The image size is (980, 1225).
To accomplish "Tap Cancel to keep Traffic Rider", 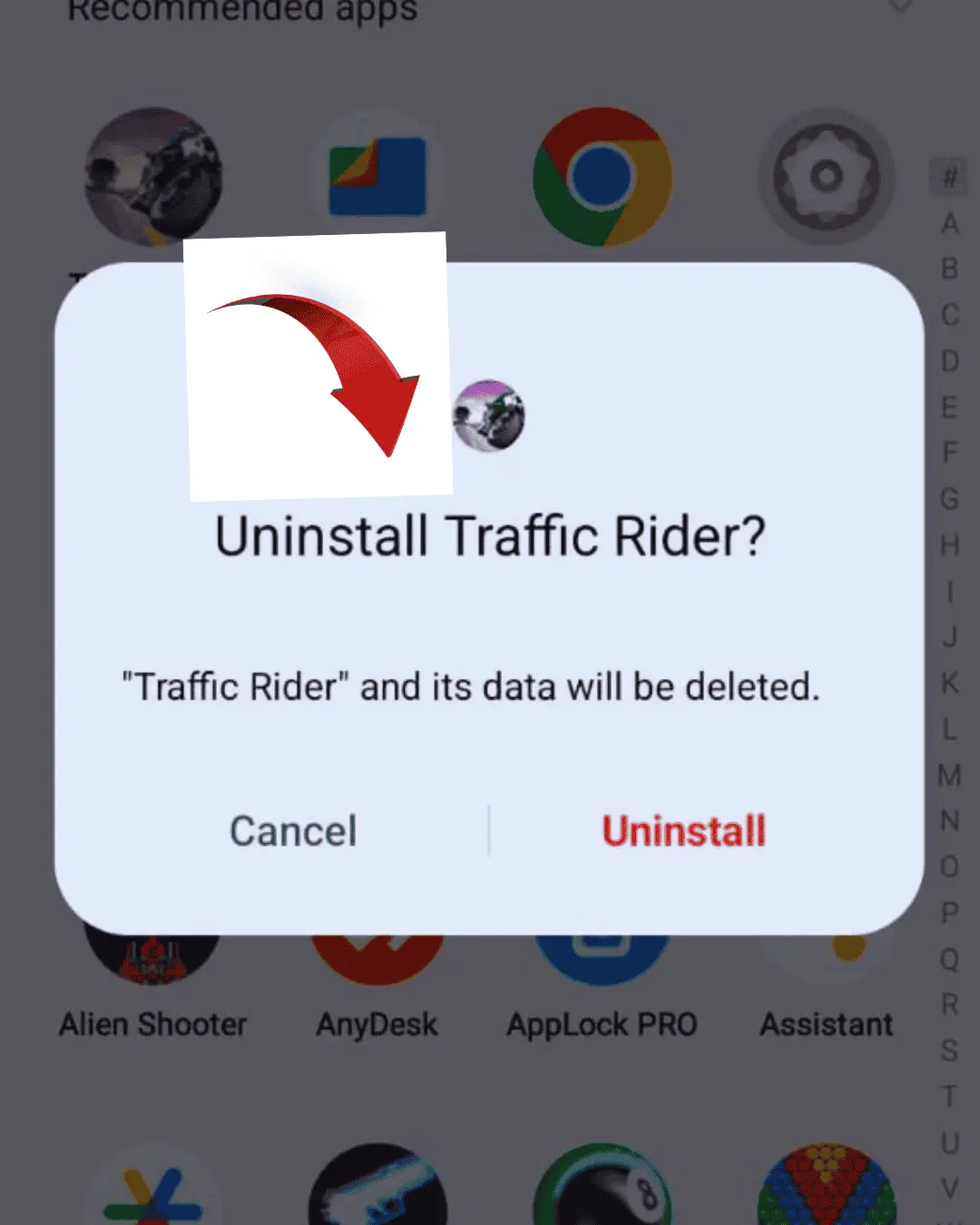I will coord(292,830).
